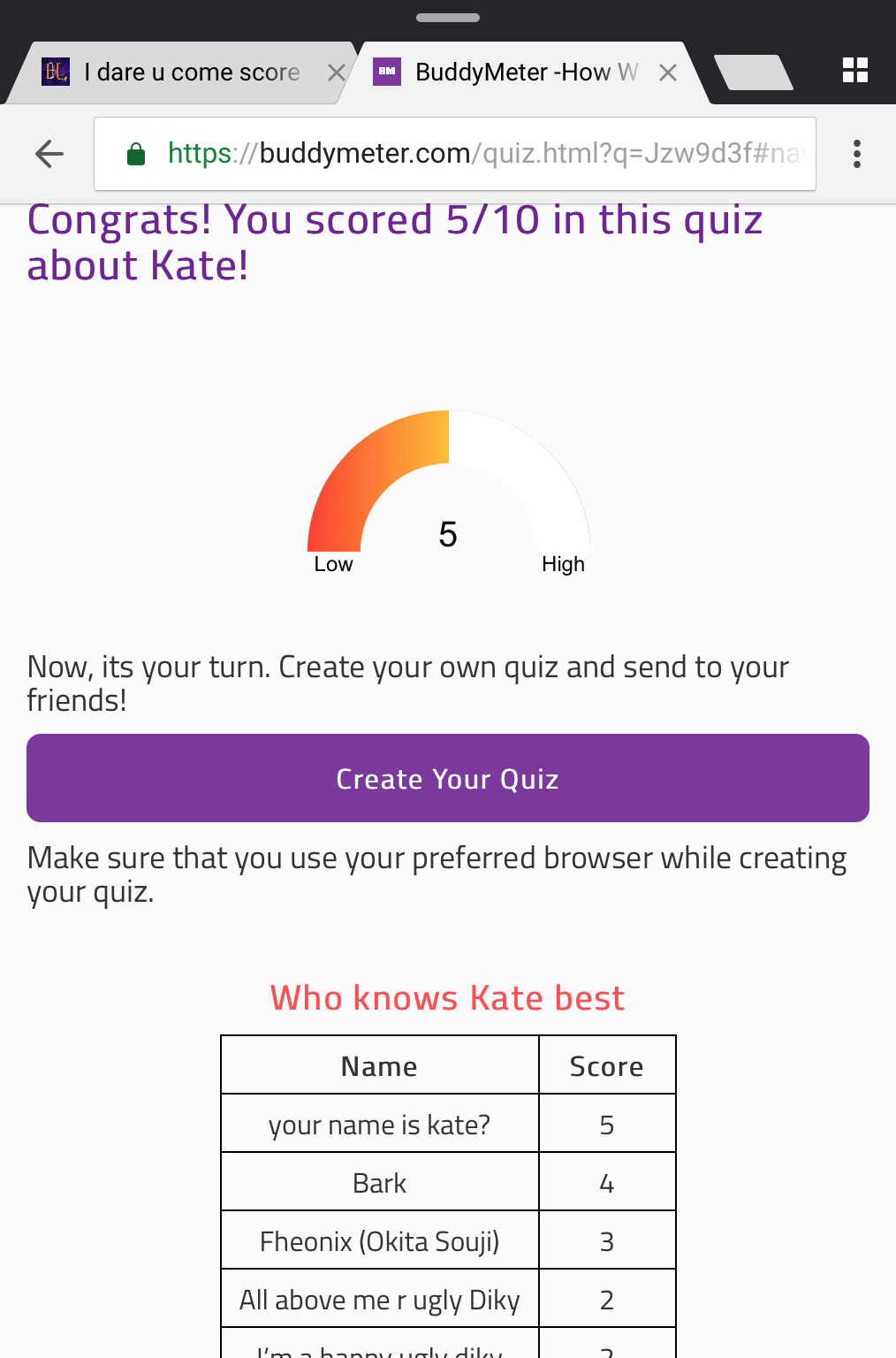Close the "I dare u come score" tab
Viewport: 896px width, 1358px height.
coord(337,72)
